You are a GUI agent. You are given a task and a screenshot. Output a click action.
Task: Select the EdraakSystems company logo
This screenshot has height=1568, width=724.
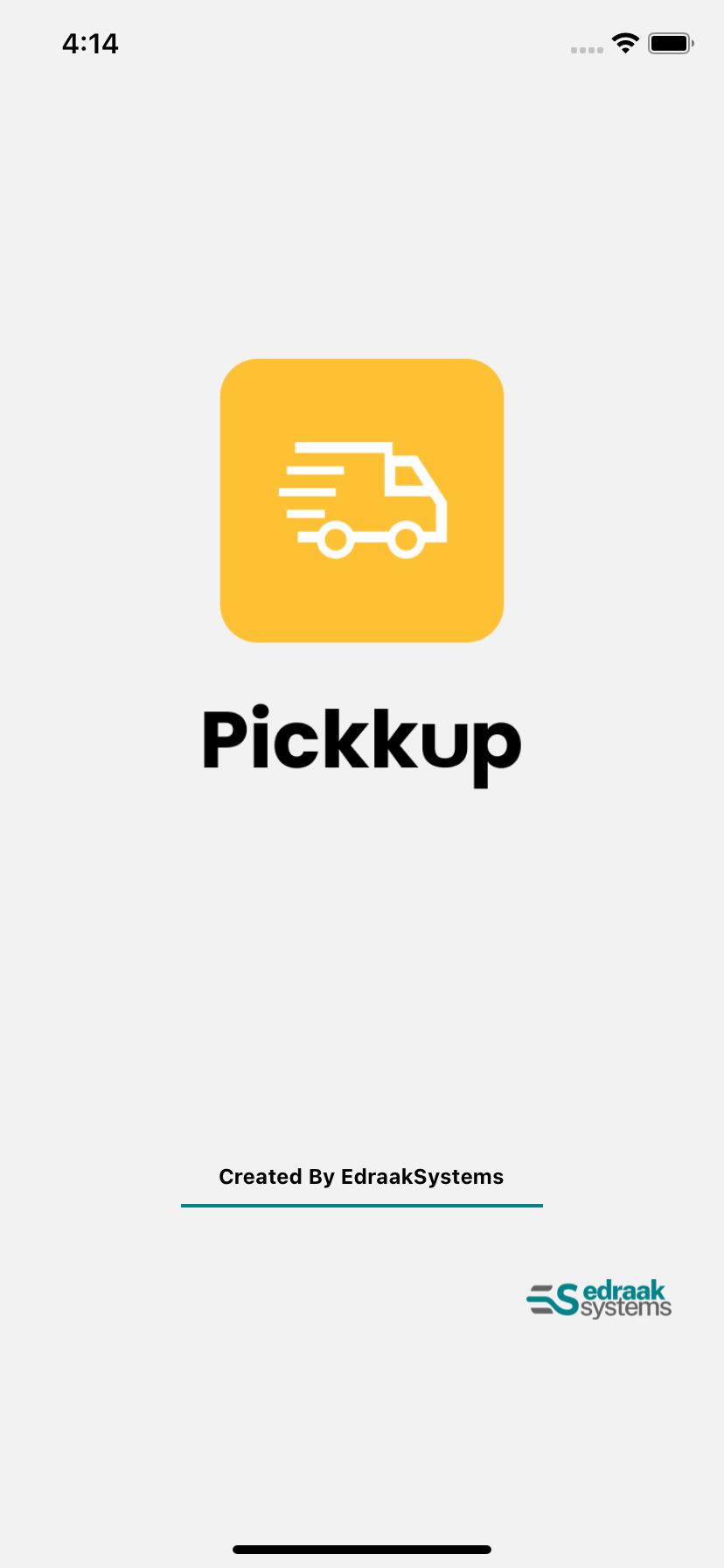(599, 1298)
